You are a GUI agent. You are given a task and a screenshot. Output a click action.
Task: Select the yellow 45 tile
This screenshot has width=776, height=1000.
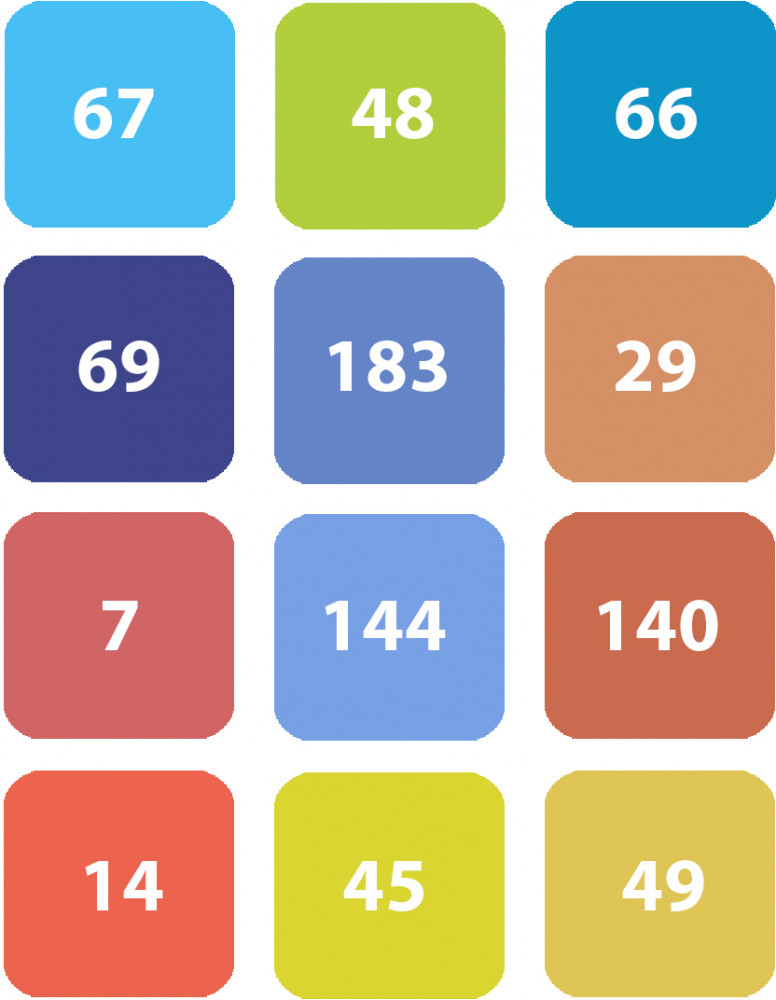tap(390, 885)
